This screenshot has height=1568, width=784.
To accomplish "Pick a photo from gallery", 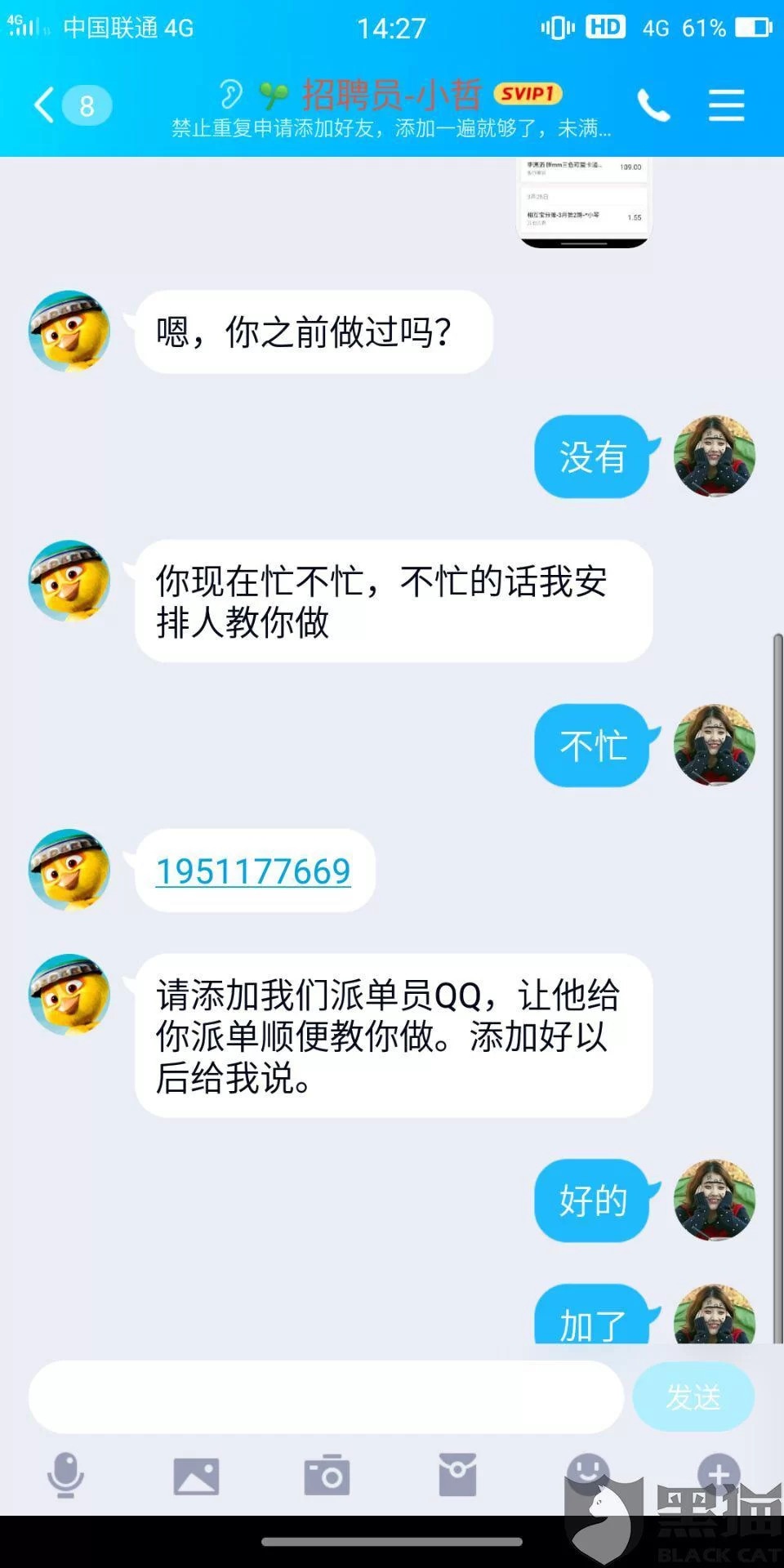I will pyautogui.click(x=196, y=1475).
